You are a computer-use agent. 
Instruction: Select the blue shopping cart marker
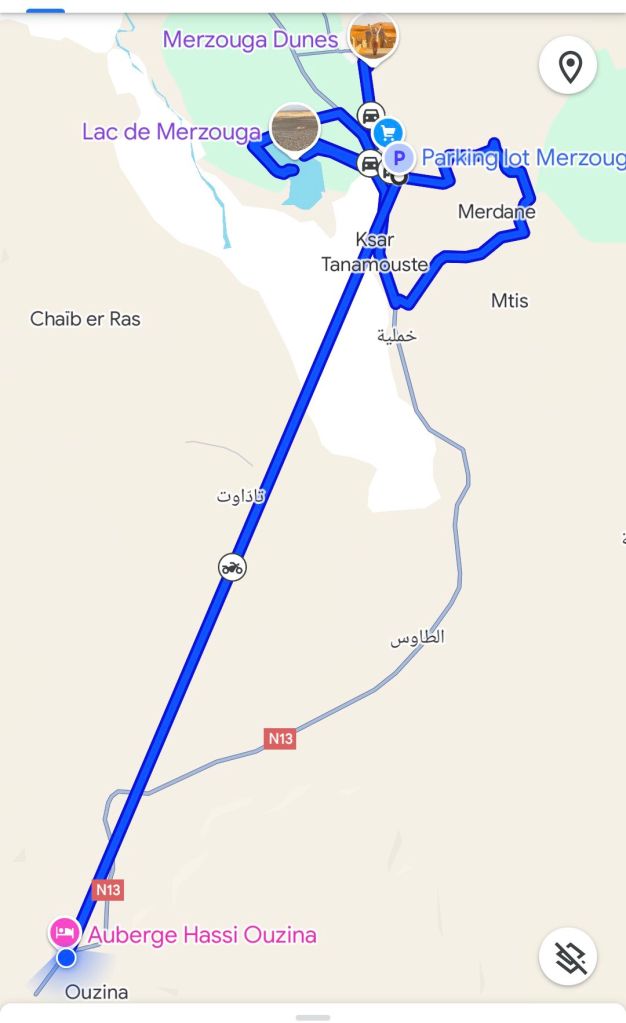pos(388,131)
